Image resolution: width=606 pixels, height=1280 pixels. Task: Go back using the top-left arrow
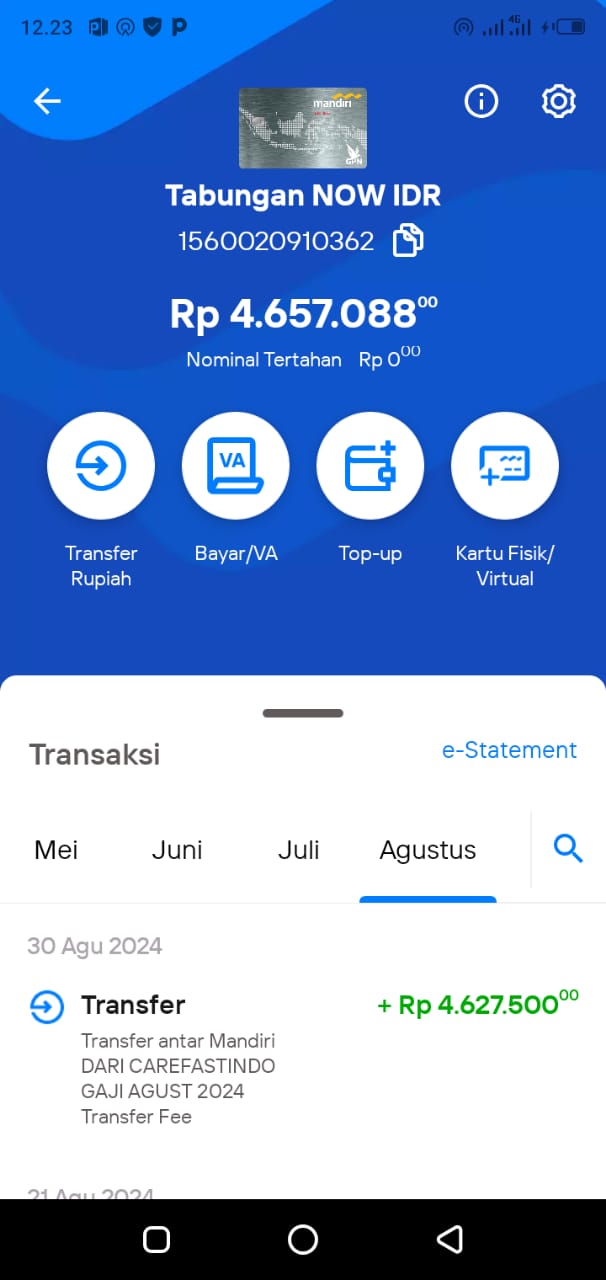tap(47, 101)
